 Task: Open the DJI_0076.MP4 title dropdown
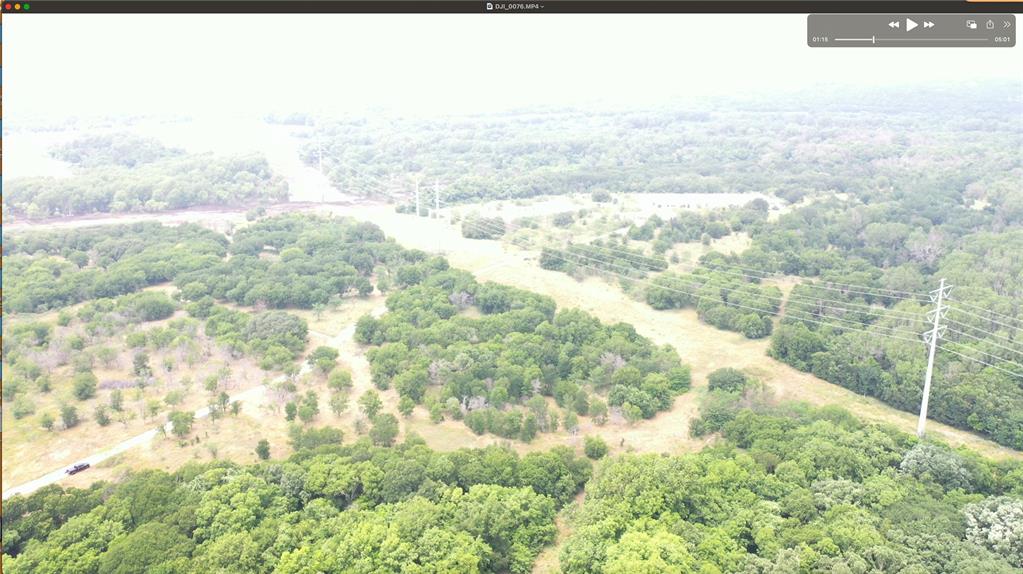(543, 6)
